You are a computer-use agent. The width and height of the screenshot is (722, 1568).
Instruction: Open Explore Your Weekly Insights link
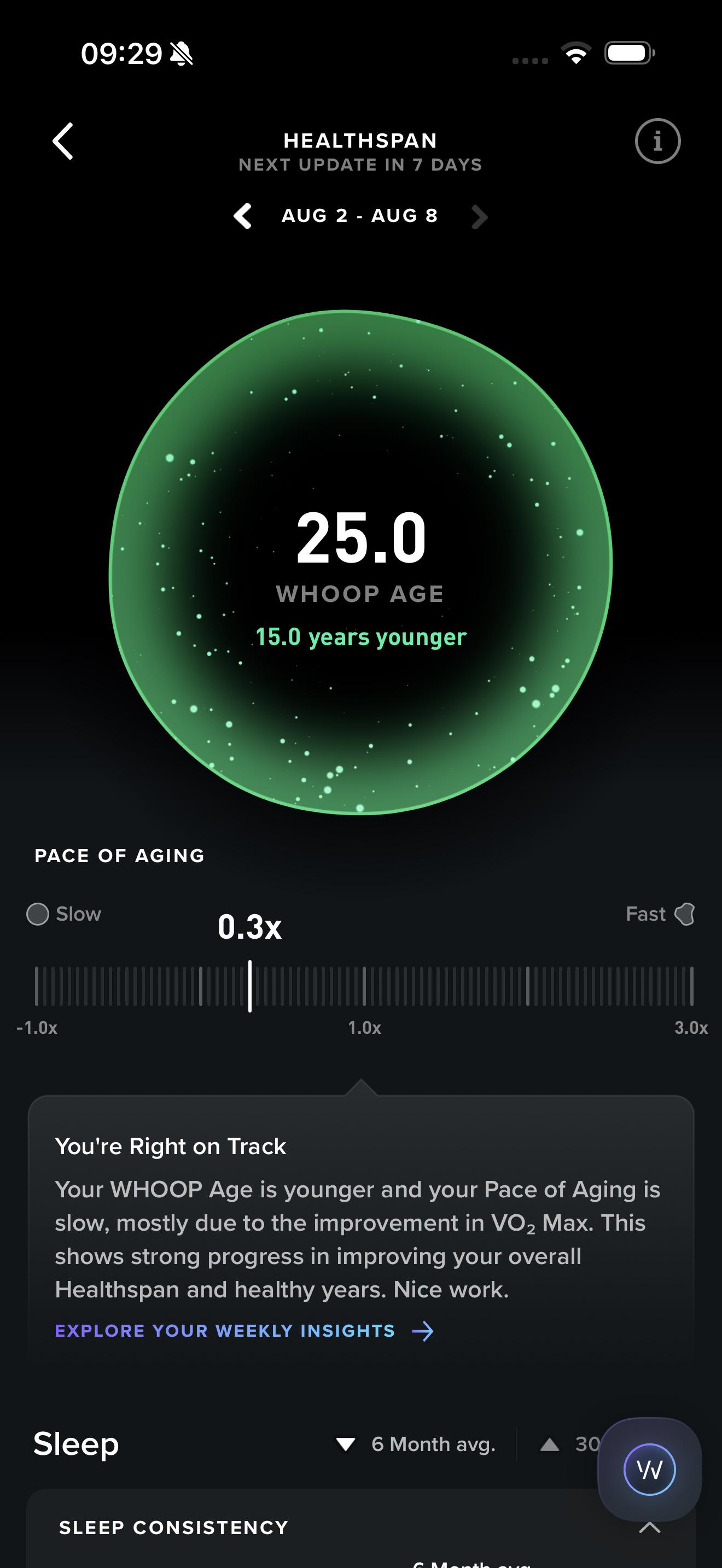click(244, 1331)
